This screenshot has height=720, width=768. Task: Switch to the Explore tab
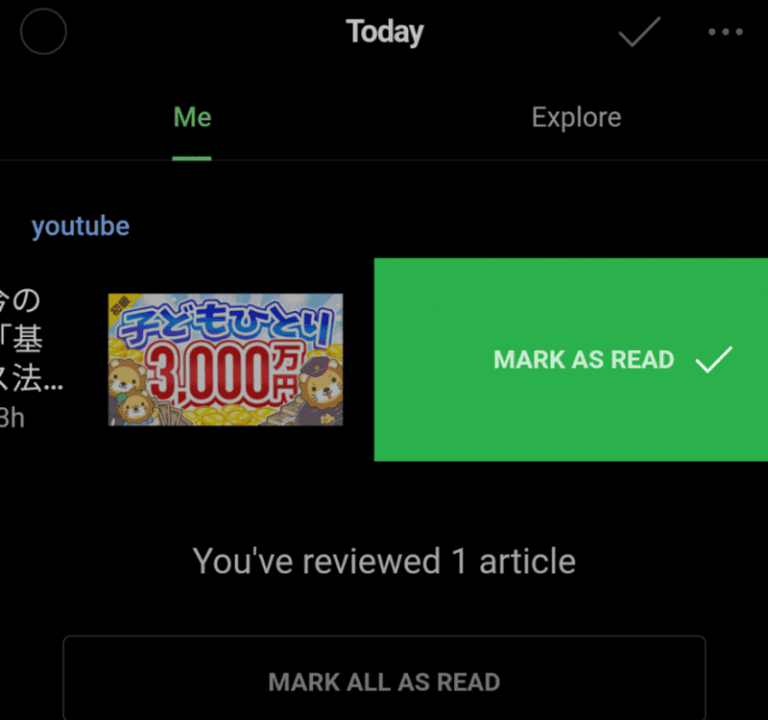click(x=576, y=118)
